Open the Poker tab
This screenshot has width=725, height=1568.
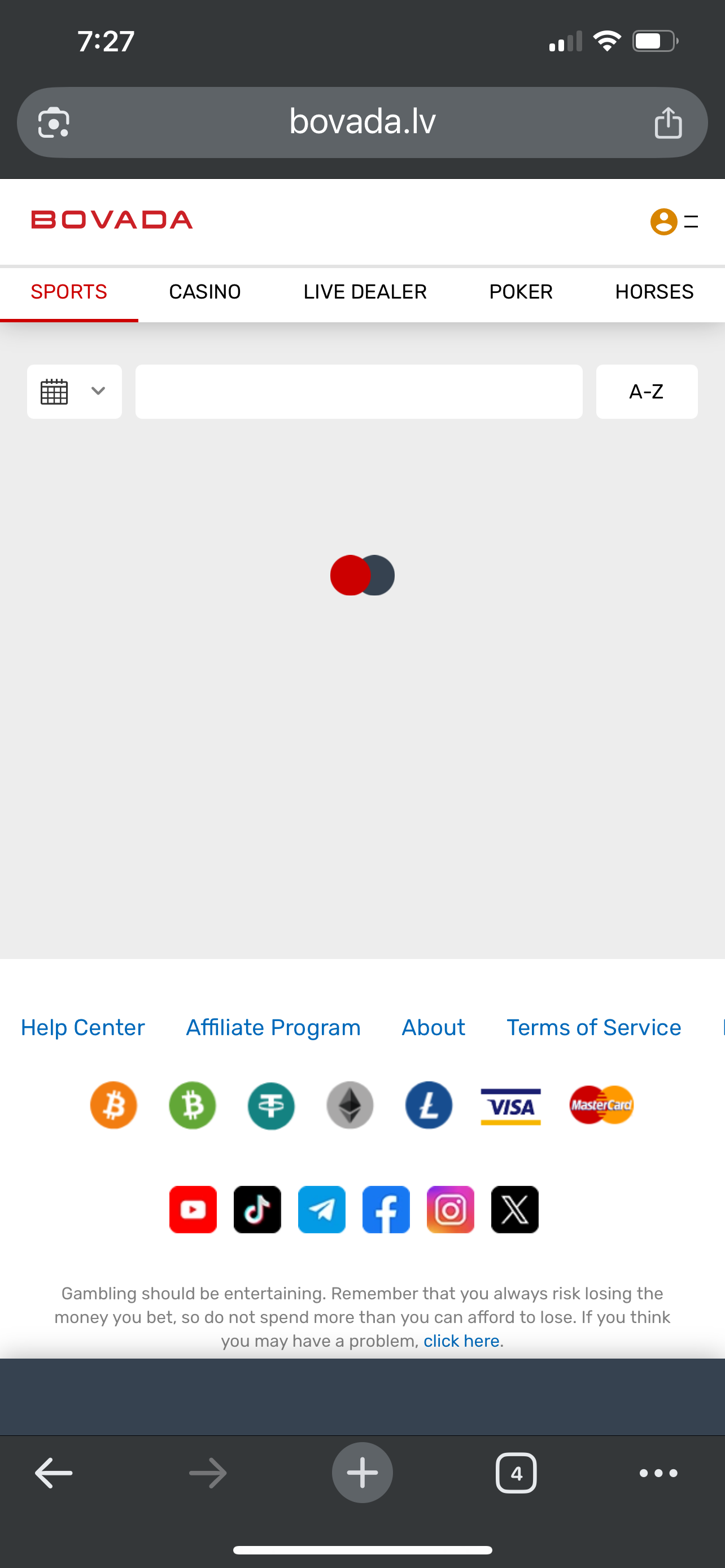(x=521, y=292)
